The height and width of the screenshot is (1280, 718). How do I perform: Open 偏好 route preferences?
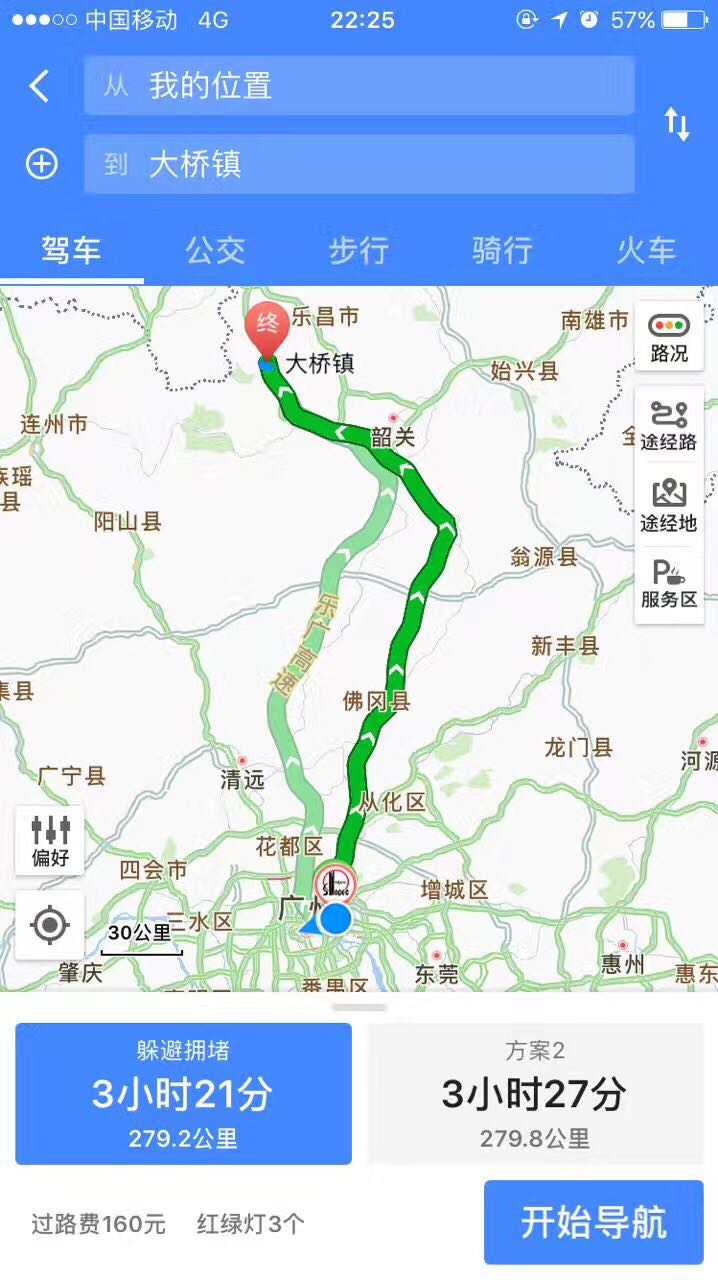pos(50,840)
